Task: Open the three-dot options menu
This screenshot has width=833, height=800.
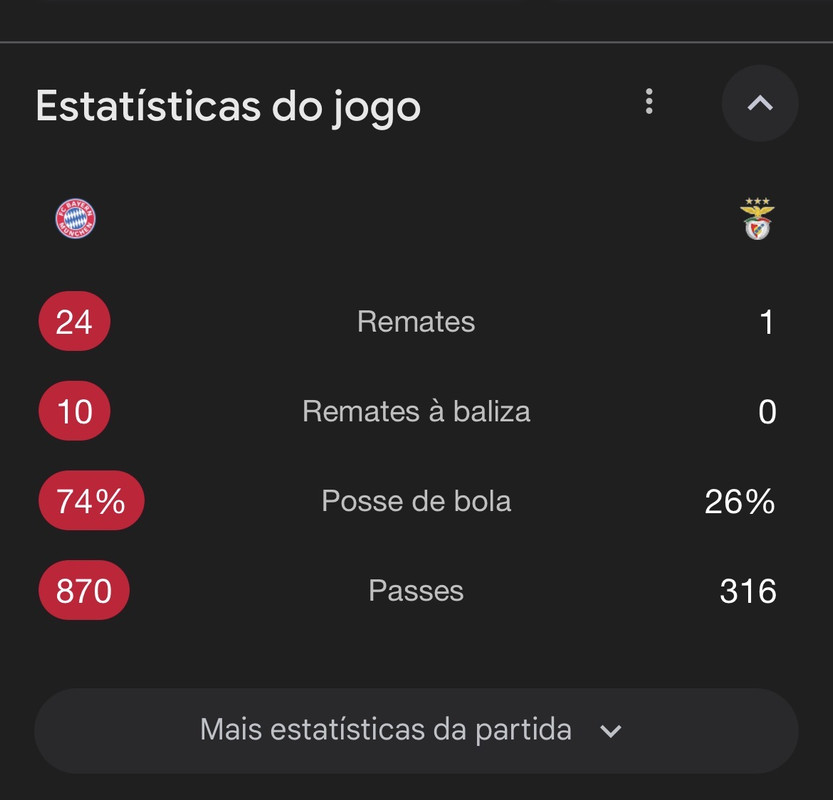Action: coord(649,102)
